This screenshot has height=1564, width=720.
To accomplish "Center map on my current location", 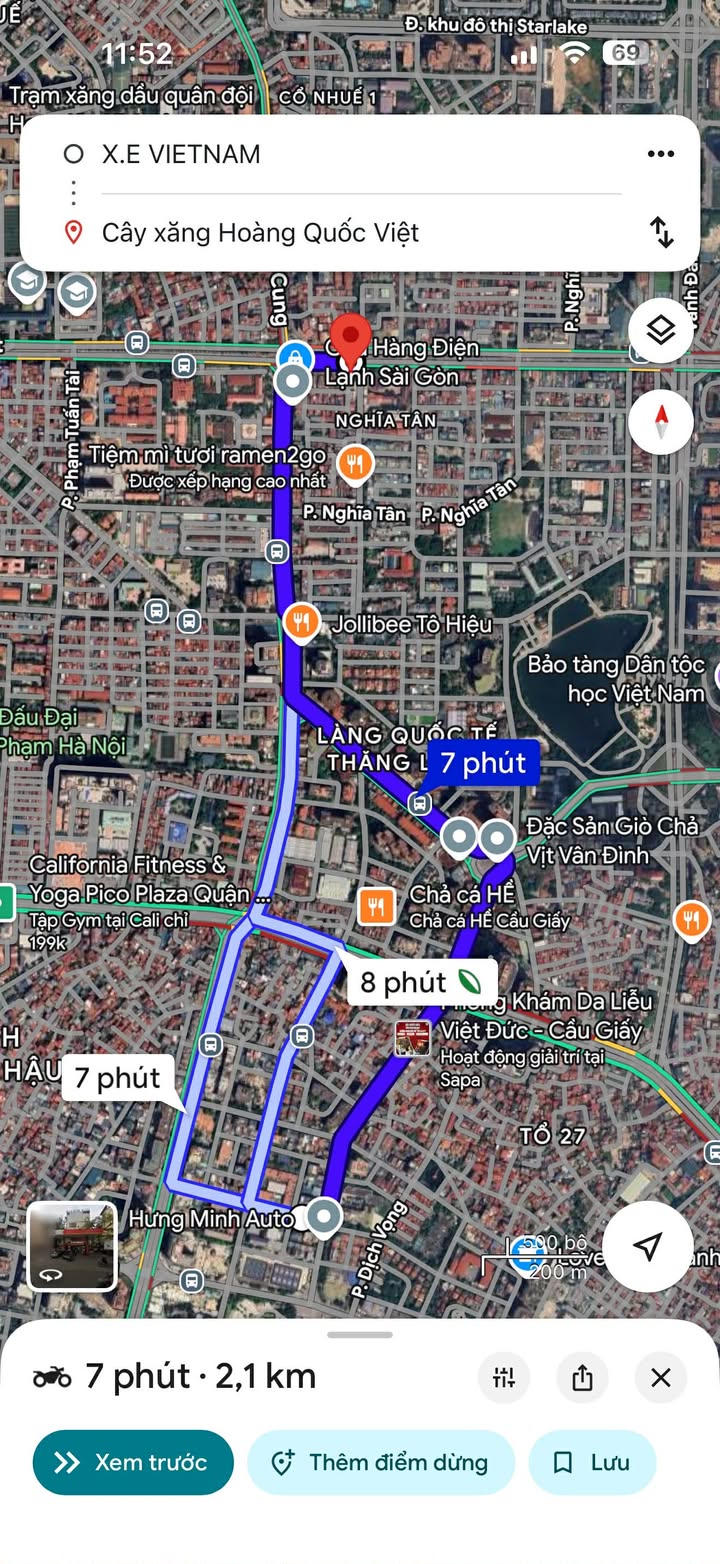I will pos(648,1246).
